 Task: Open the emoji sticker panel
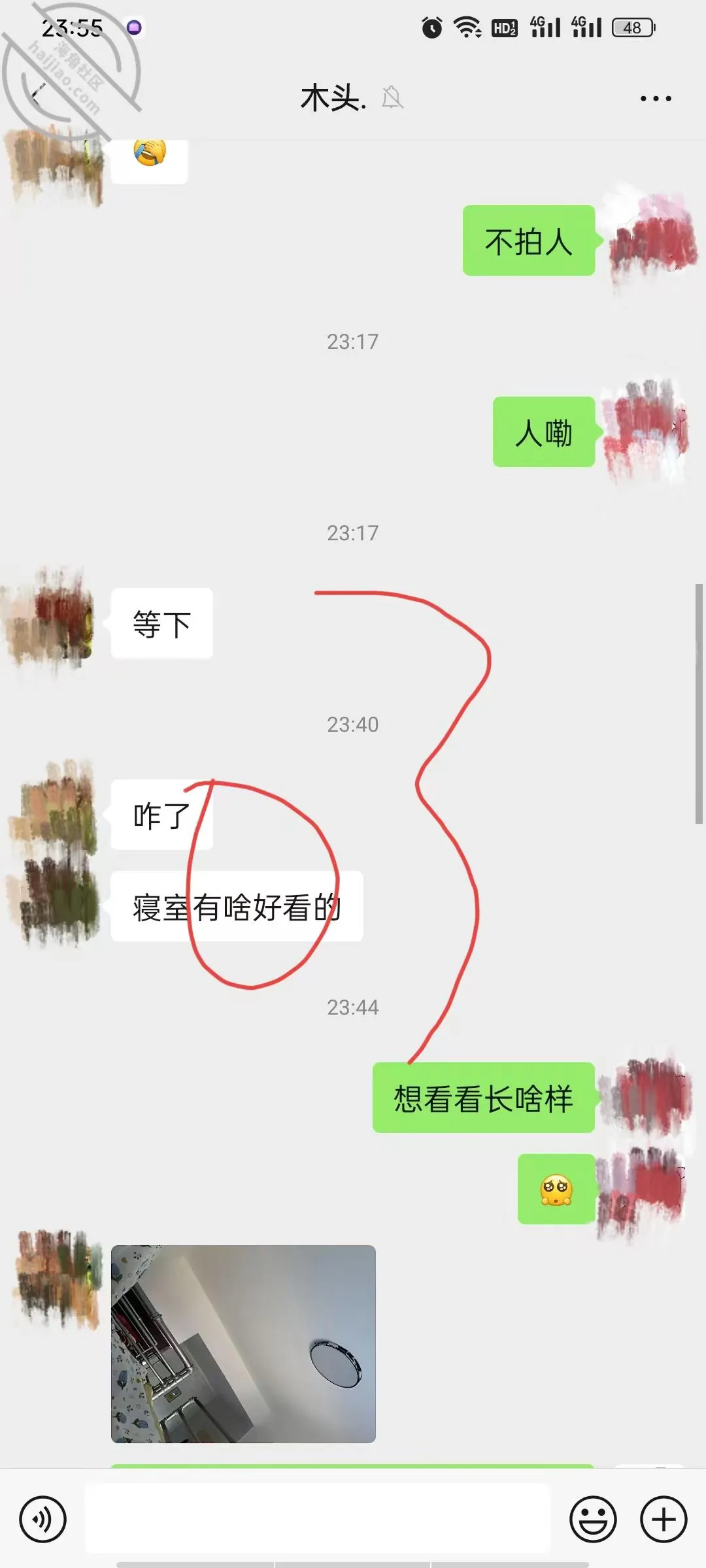[x=593, y=1519]
